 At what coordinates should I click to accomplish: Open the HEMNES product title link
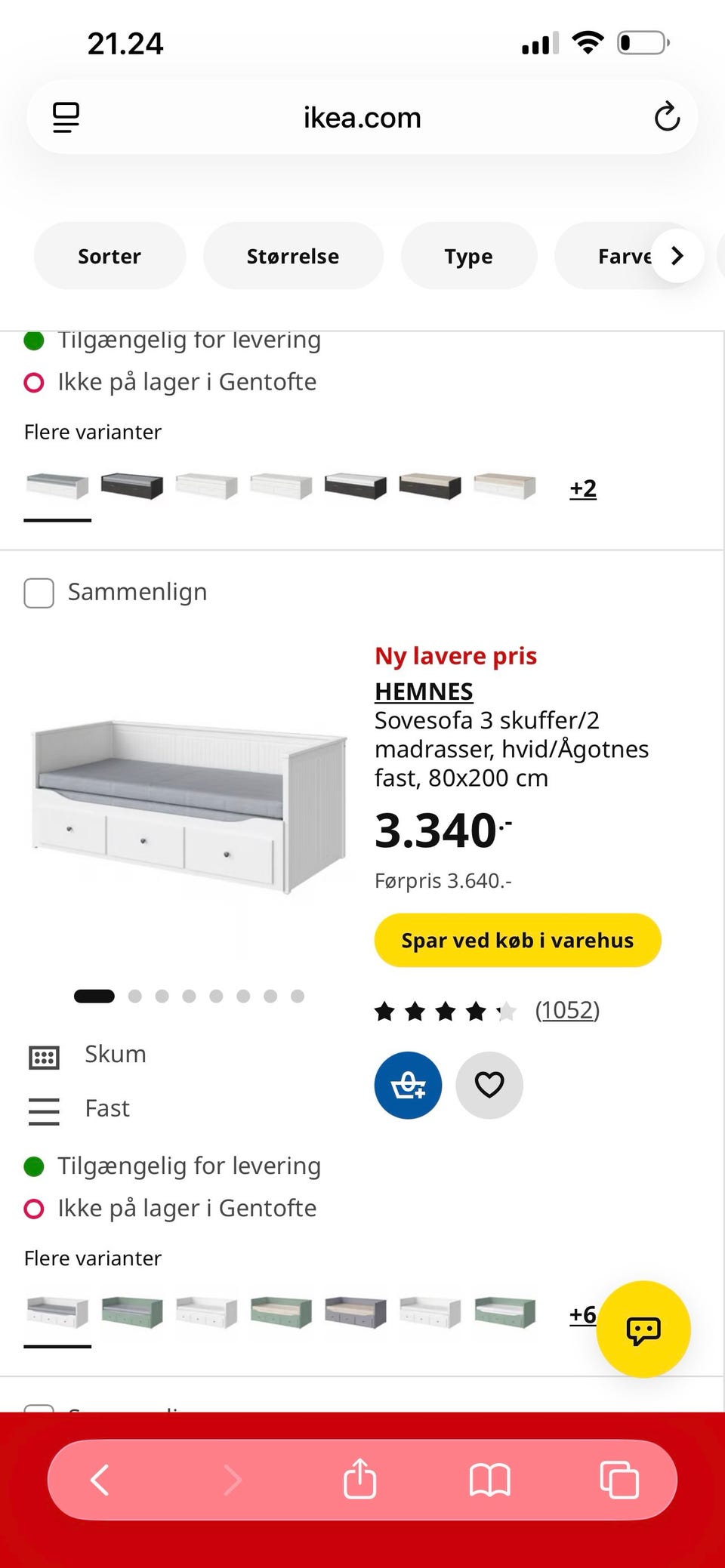coord(424,692)
